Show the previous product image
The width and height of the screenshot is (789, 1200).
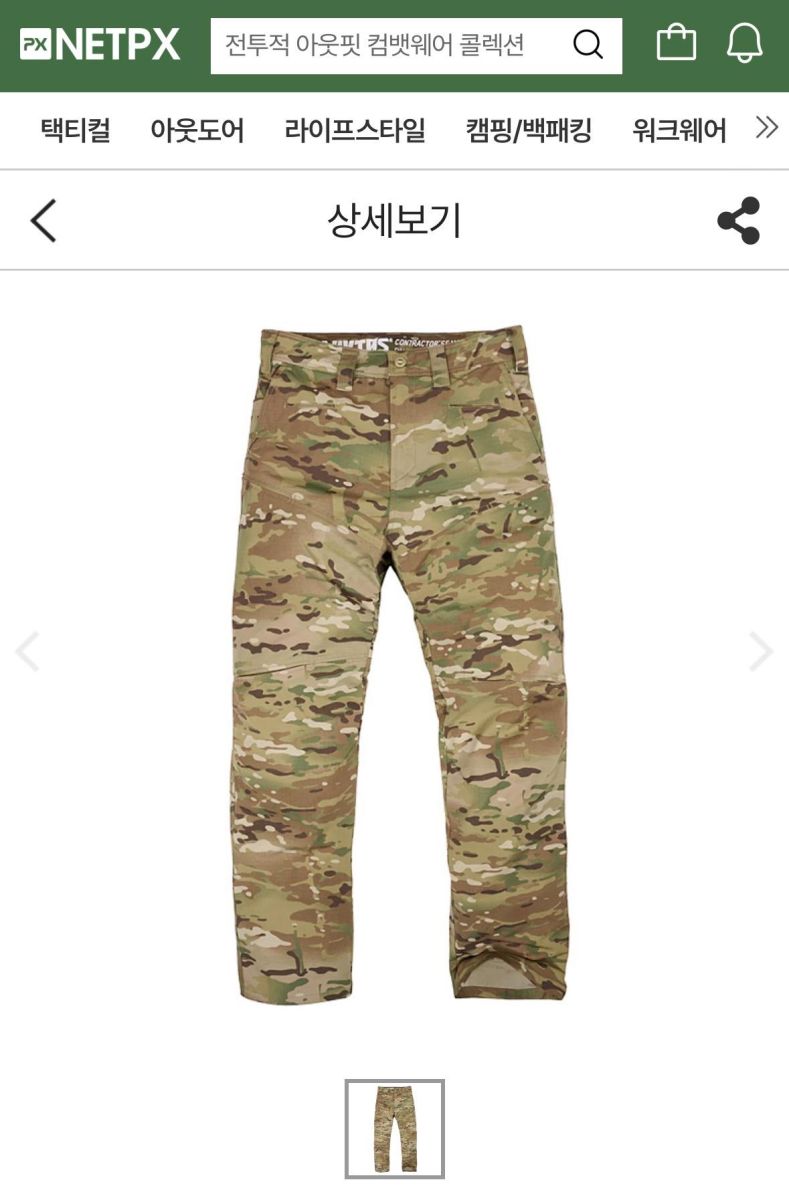(27, 652)
